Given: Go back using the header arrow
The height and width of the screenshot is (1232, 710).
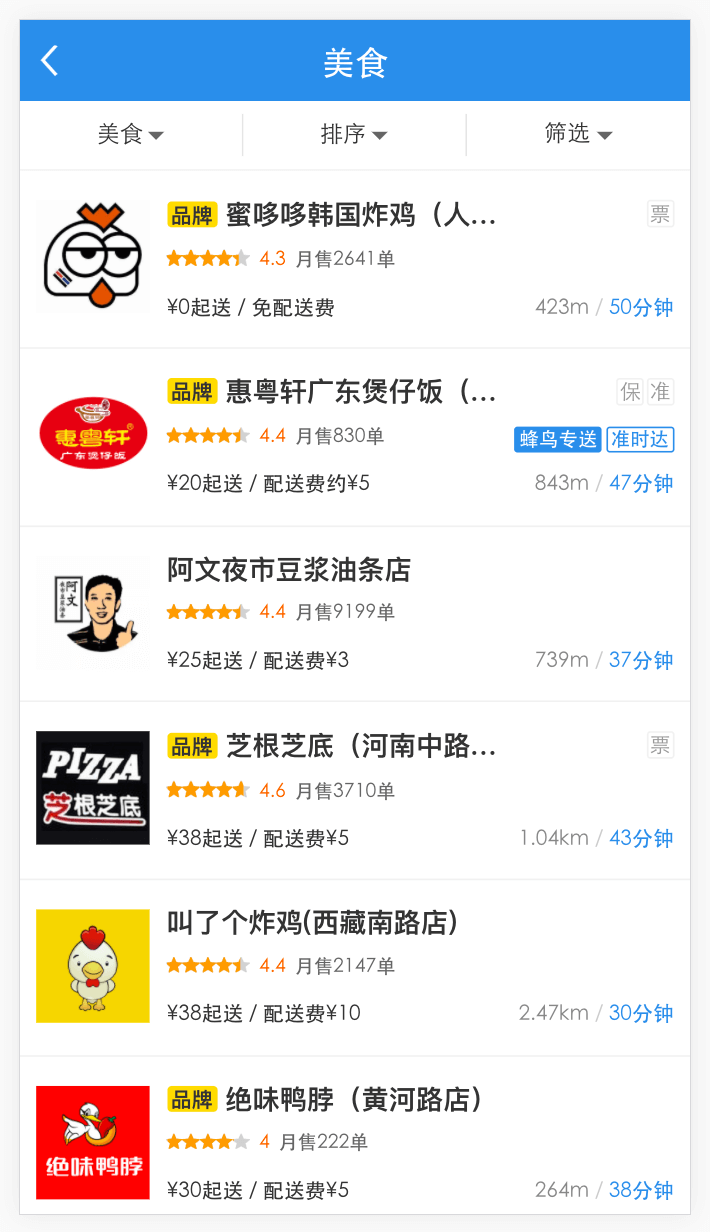Looking at the screenshot, I should pos(50,61).
